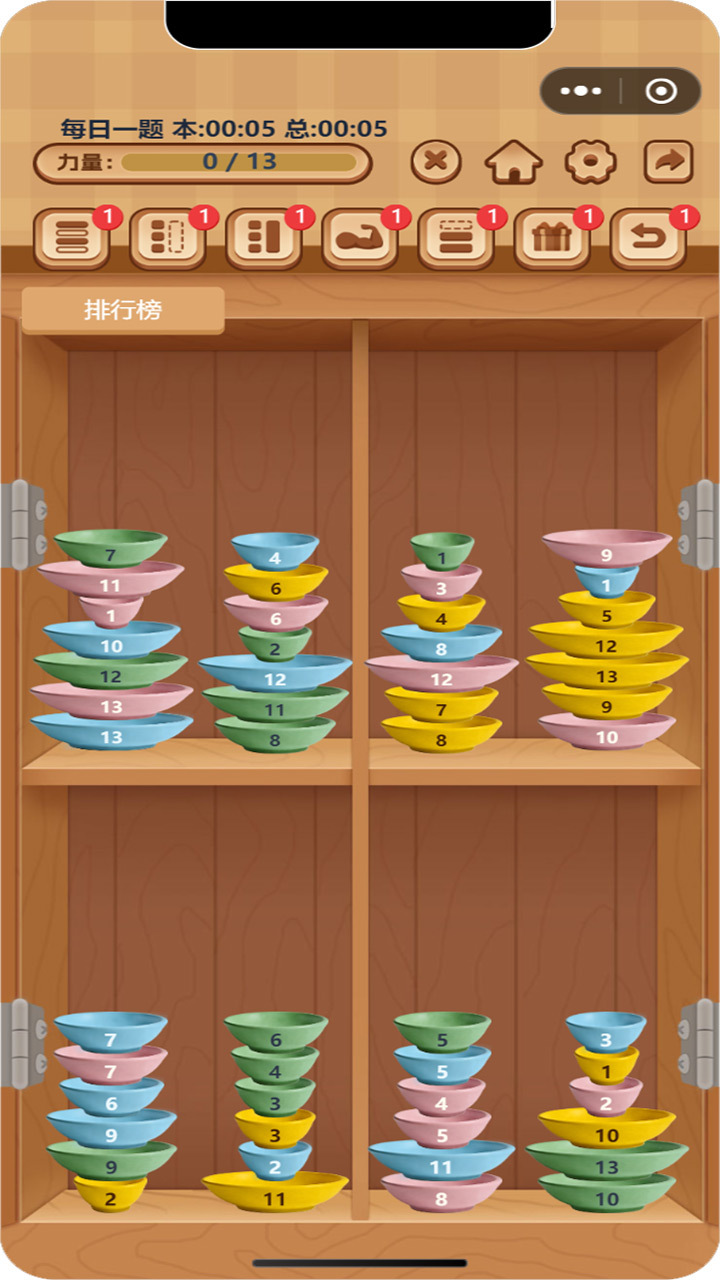
Task: Open the 排行榜 leaderboard
Action: (123, 310)
